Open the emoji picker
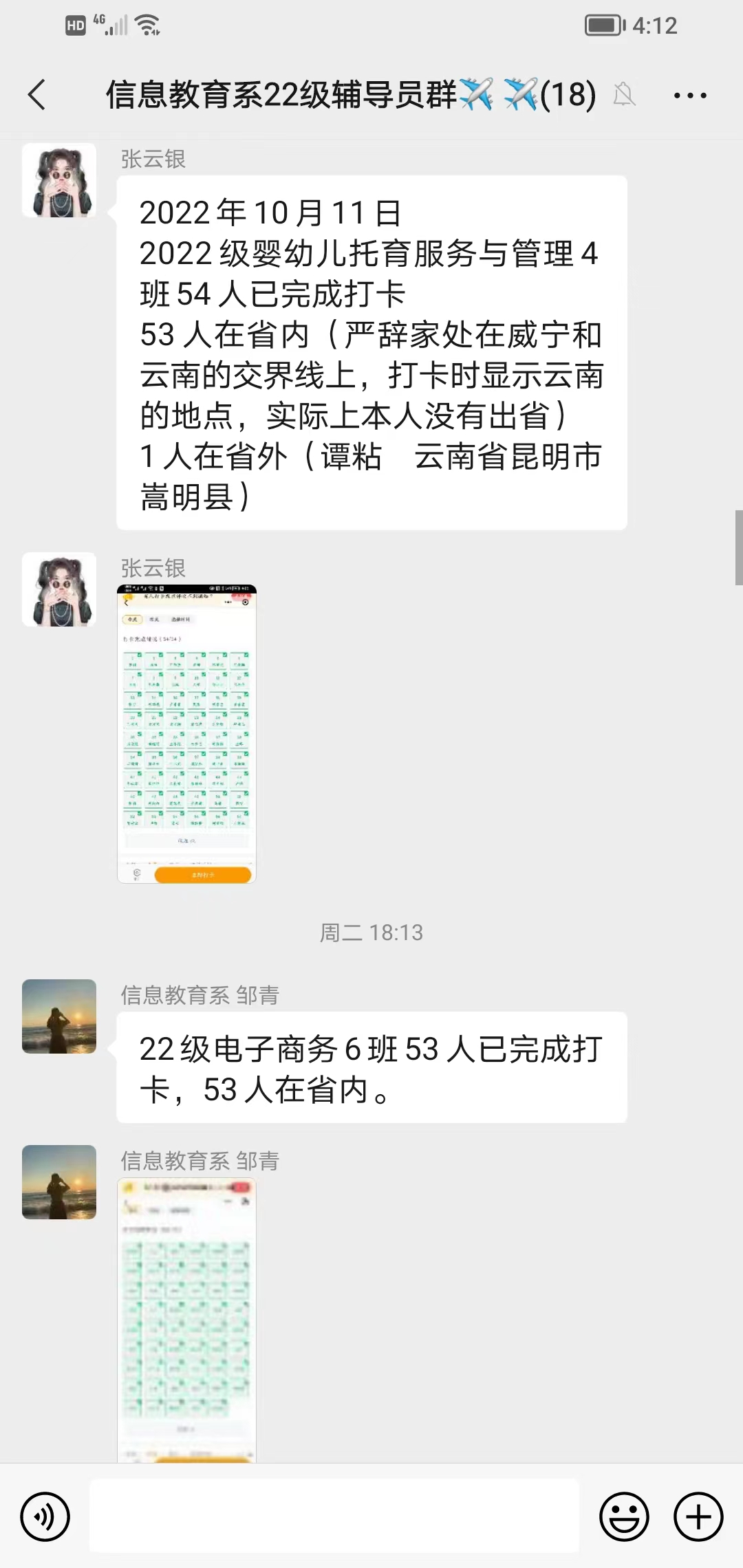The height and width of the screenshot is (1568, 743). point(624,1516)
